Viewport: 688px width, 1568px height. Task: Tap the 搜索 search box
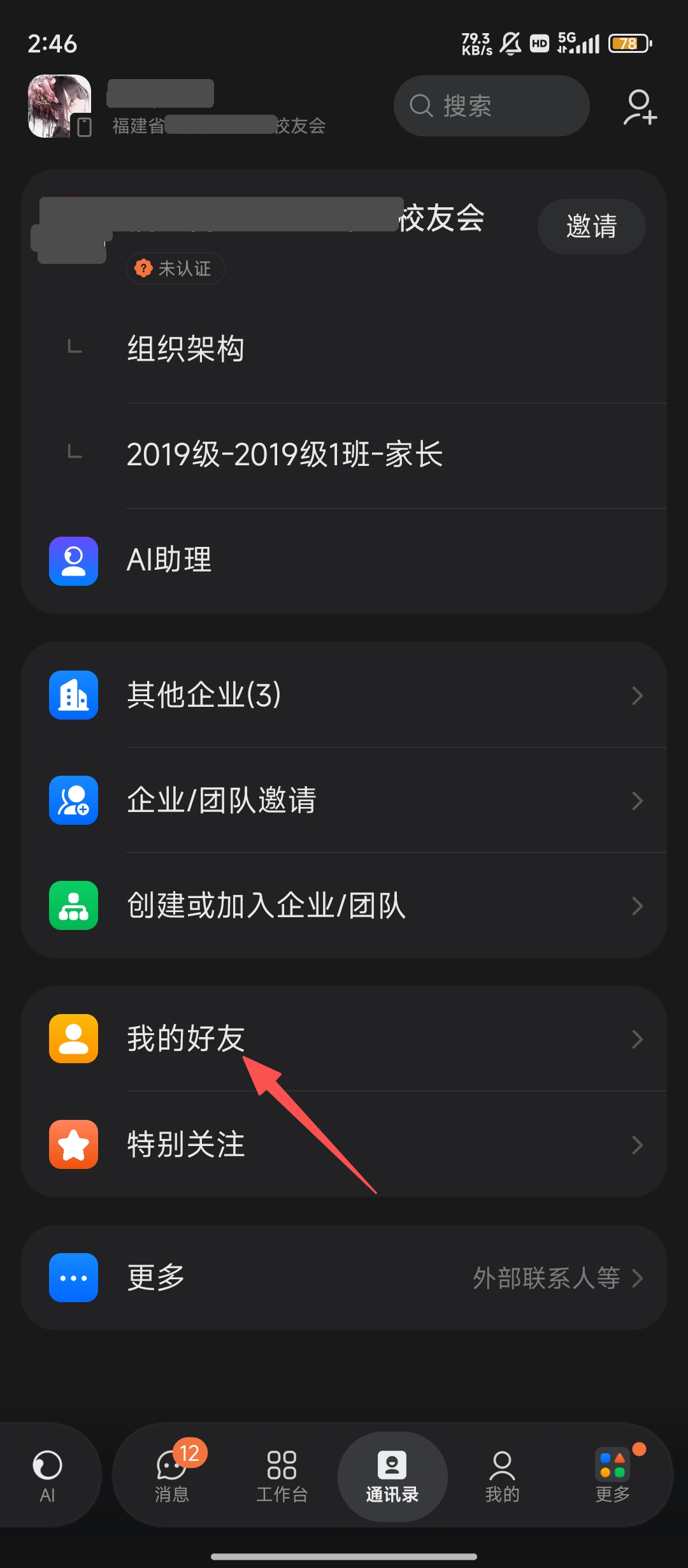[x=491, y=106]
